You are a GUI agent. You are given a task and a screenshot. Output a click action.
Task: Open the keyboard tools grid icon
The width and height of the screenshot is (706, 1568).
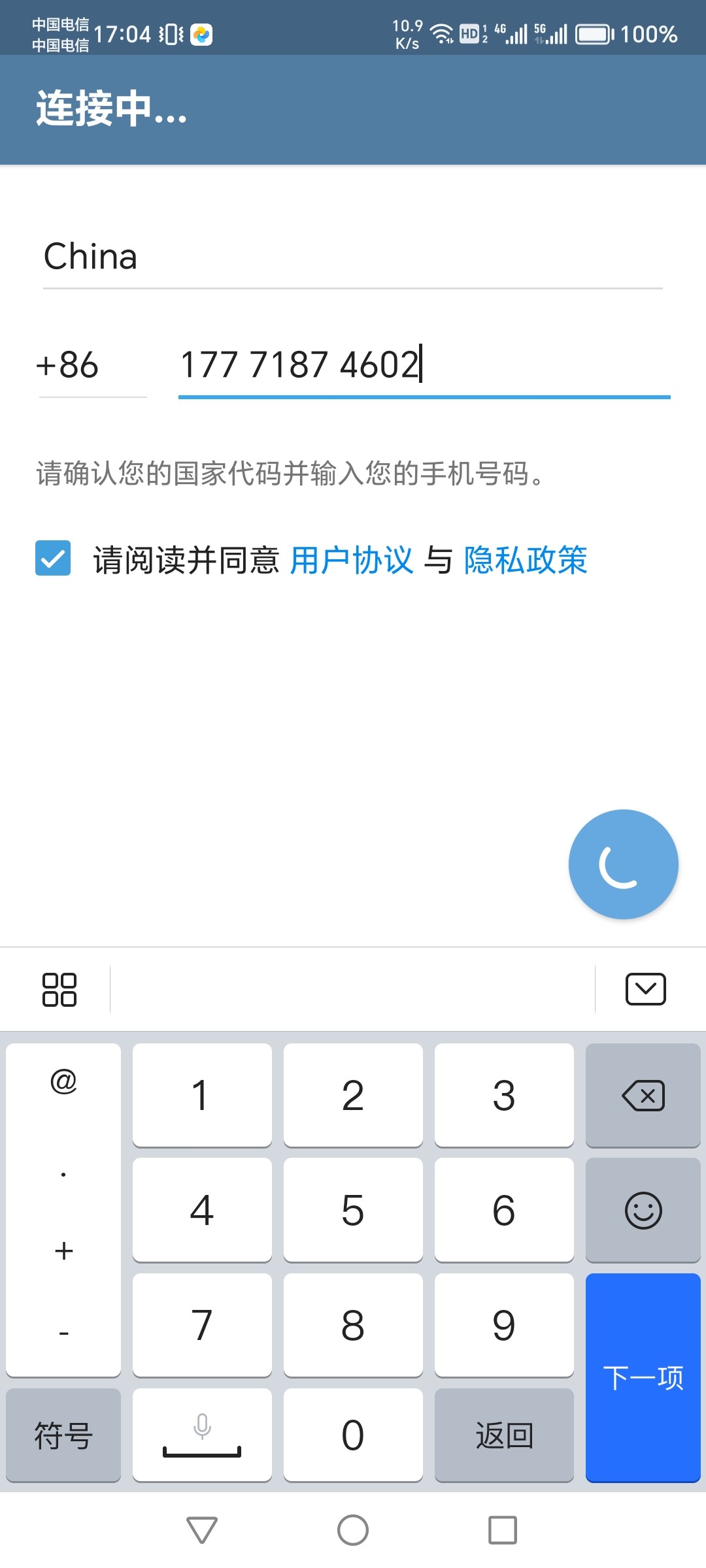coord(59,989)
